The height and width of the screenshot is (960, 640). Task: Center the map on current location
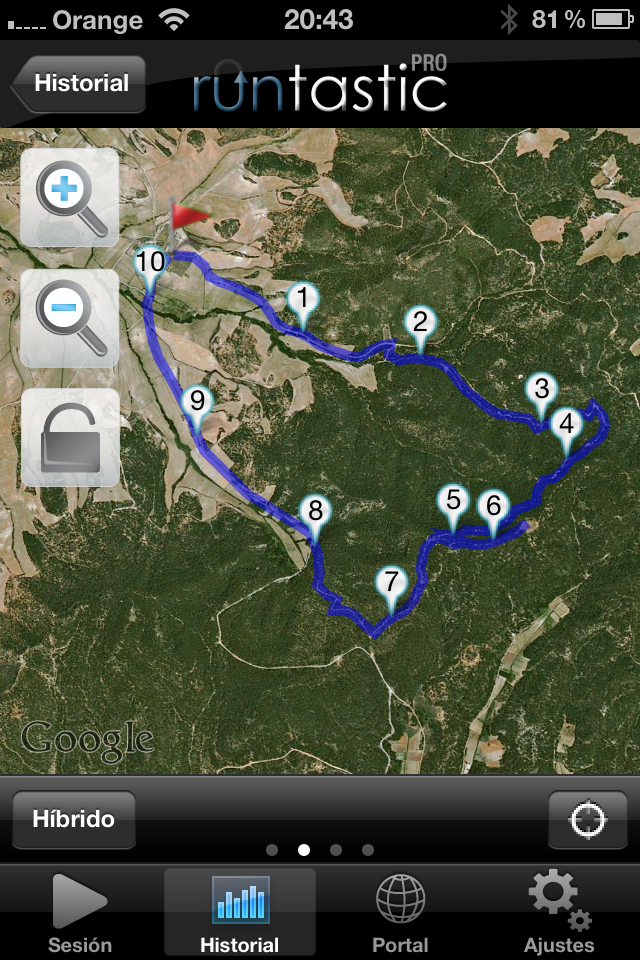pos(587,820)
